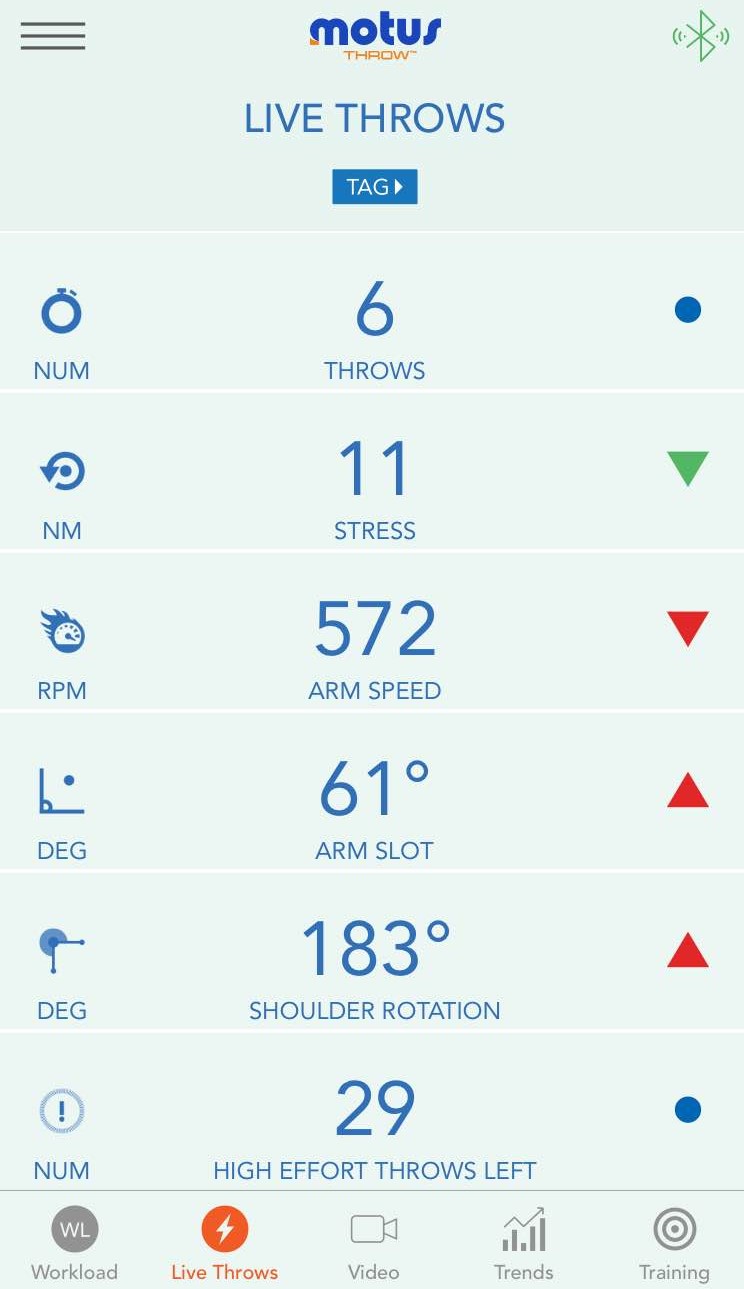Tap the Bluetooth sensor connection icon
The image size is (744, 1289).
pyautogui.click(x=700, y=36)
